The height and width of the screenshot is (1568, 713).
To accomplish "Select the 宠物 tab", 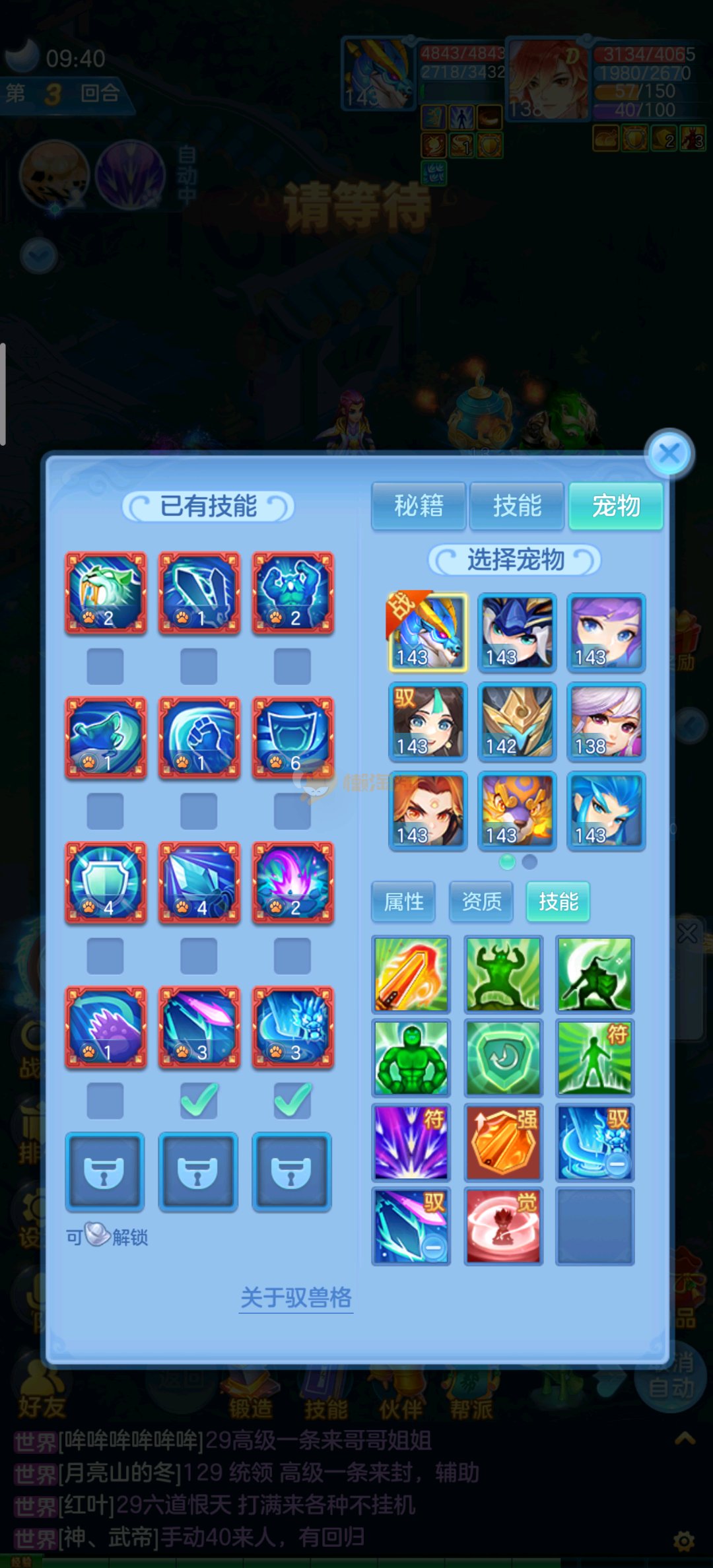I will (615, 506).
